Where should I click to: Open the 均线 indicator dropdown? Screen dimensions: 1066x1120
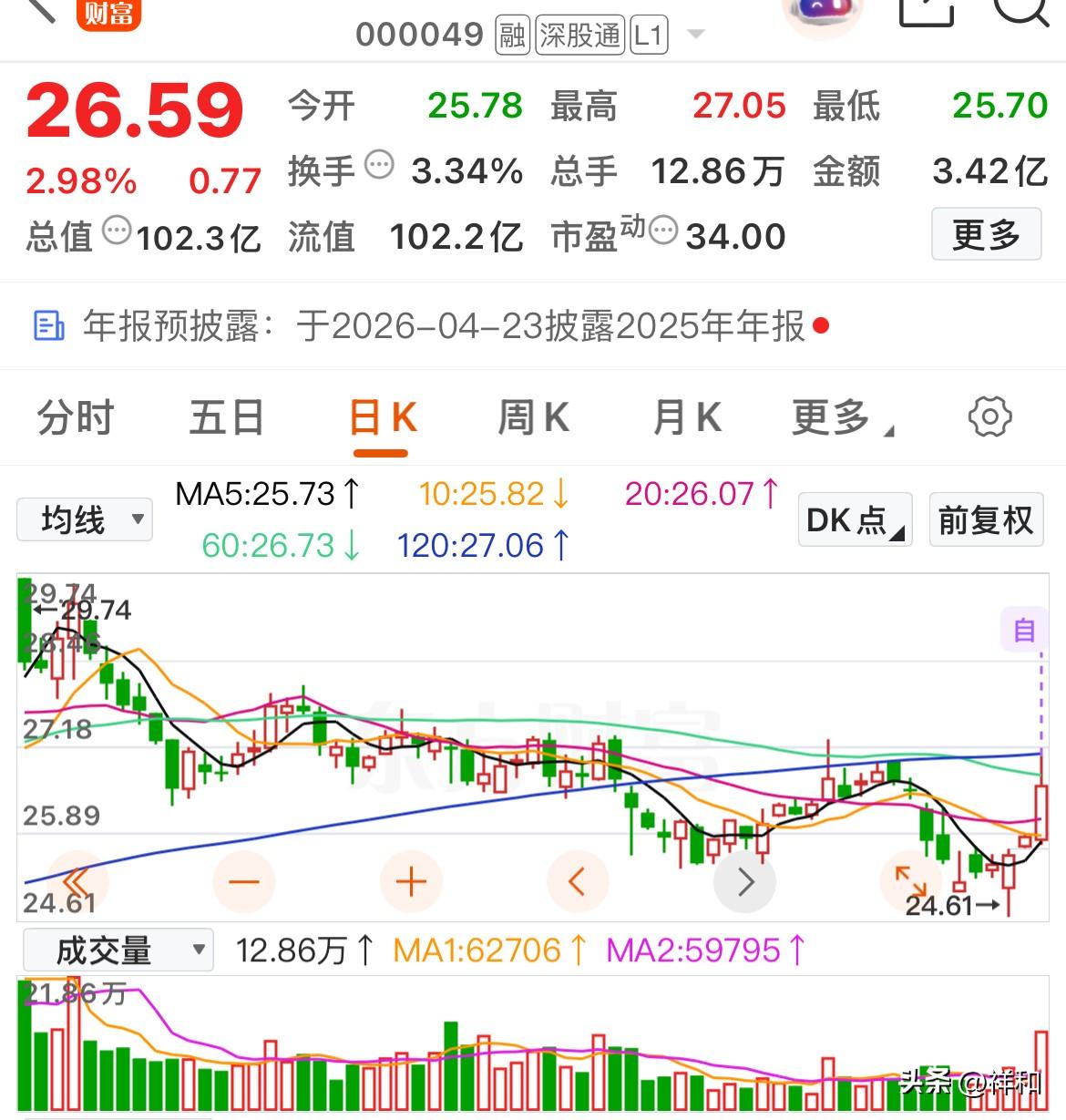click(x=84, y=519)
